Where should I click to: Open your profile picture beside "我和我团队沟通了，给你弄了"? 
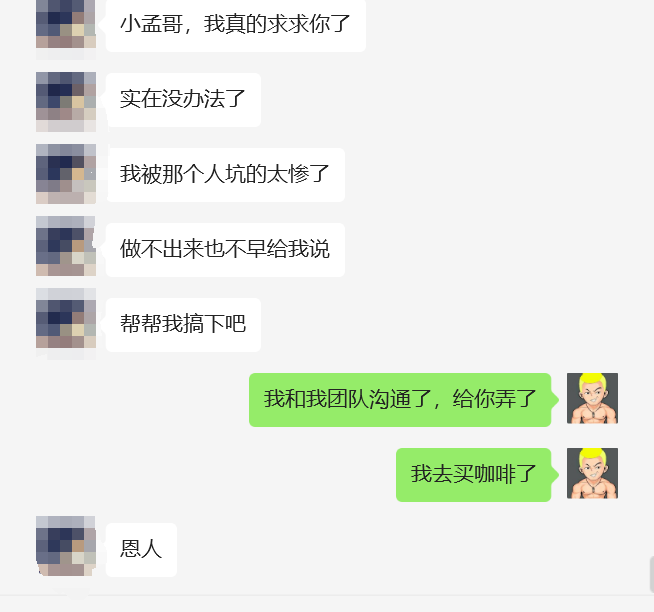592,399
